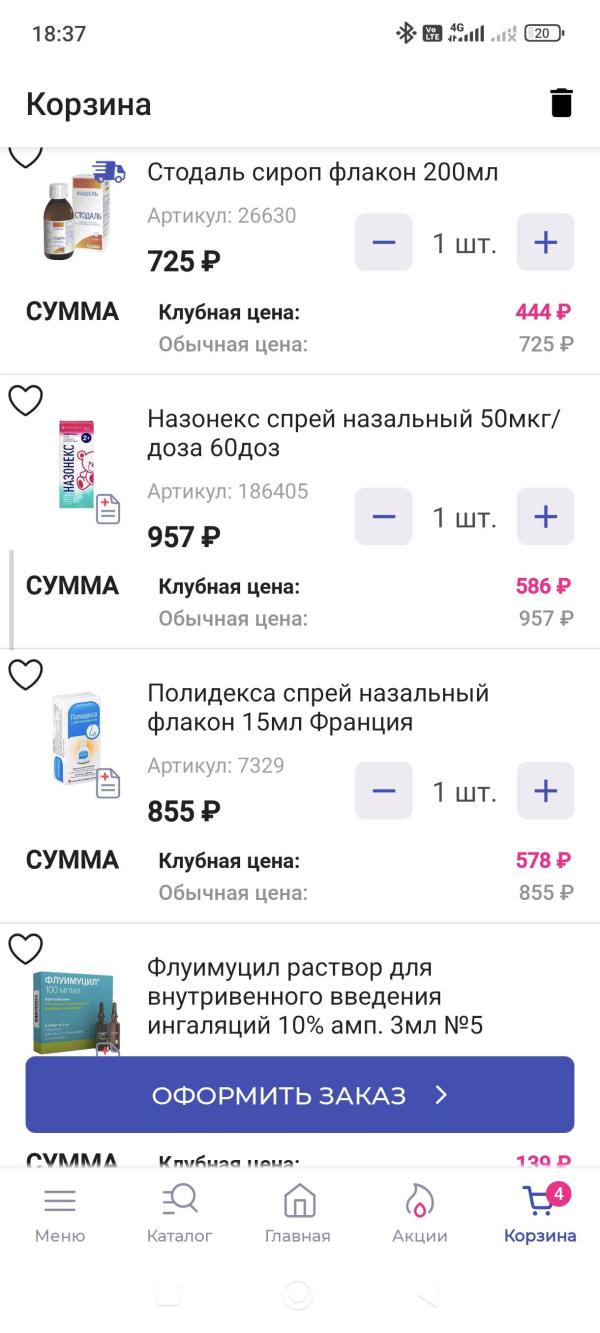Select the Корзина tab
The width and height of the screenshot is (600, 1333).
540,1213
